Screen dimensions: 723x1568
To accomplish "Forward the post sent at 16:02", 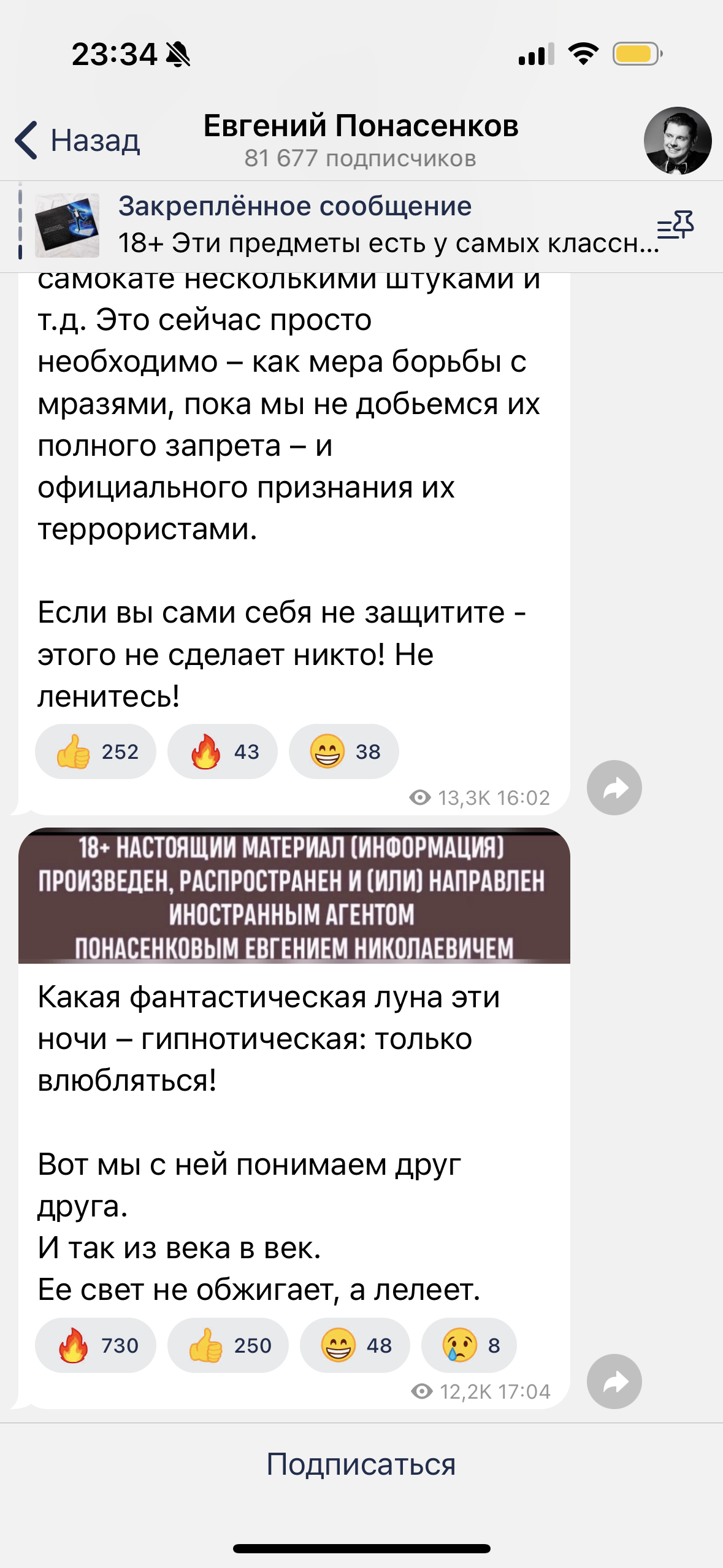I will 614,788.
